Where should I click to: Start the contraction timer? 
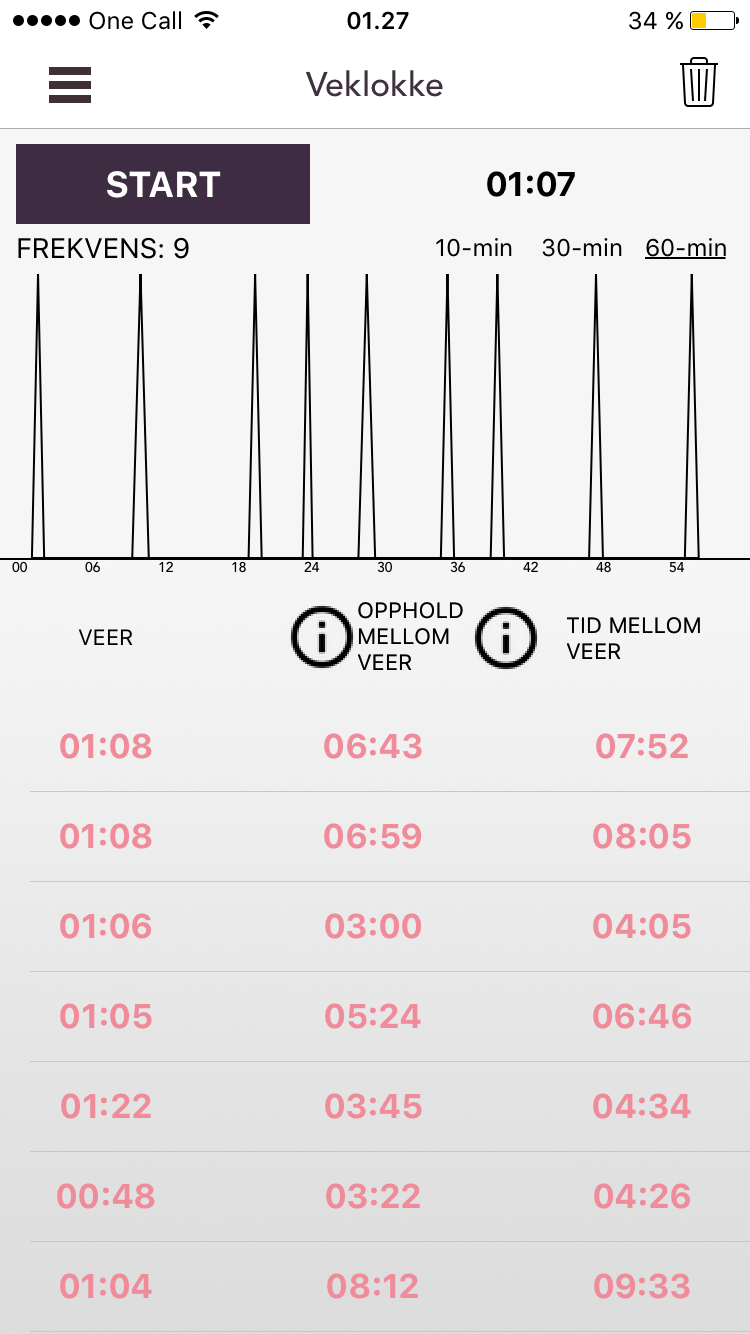click(x=163, y=184)
